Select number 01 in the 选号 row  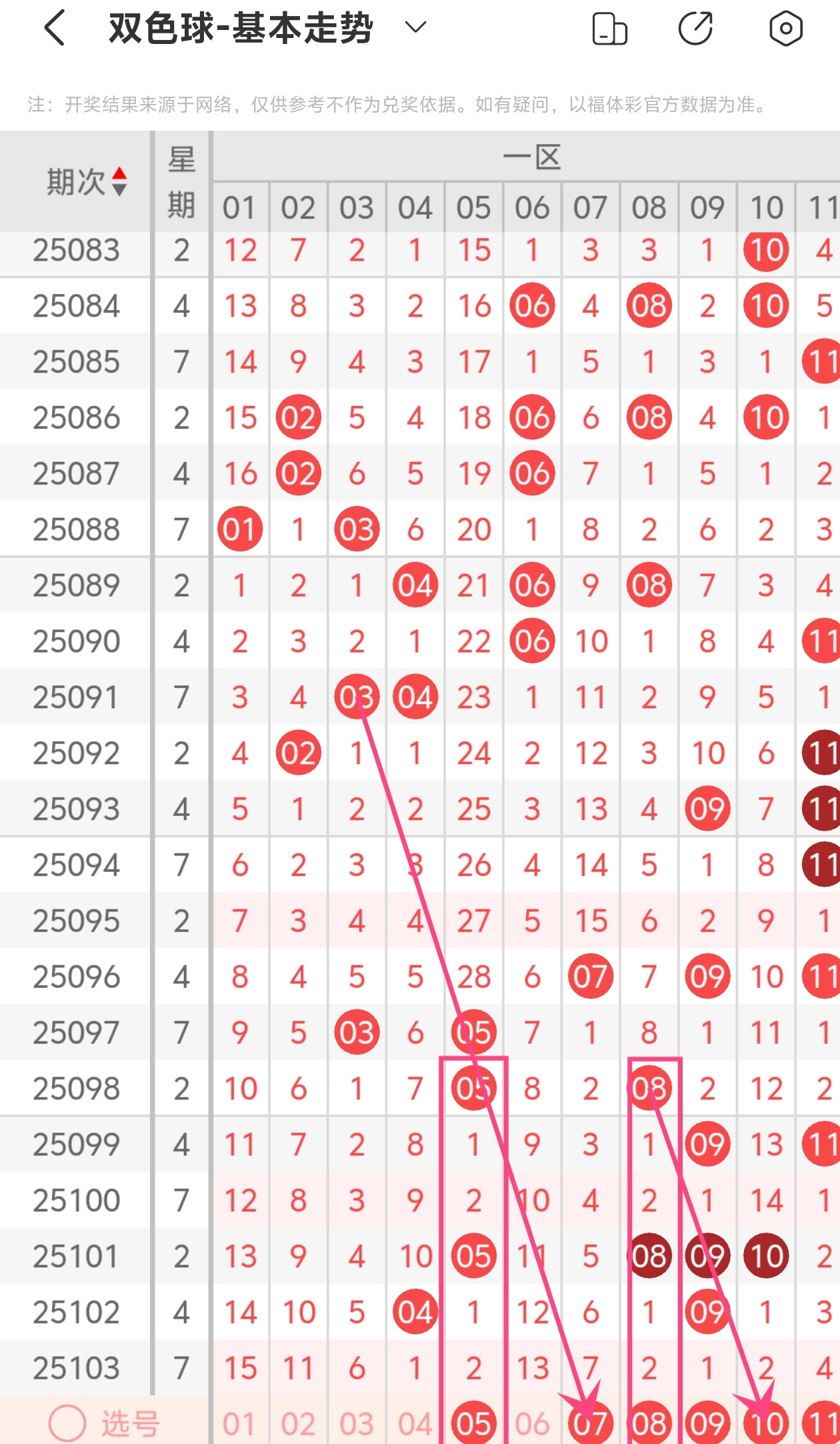(239, 1424)
